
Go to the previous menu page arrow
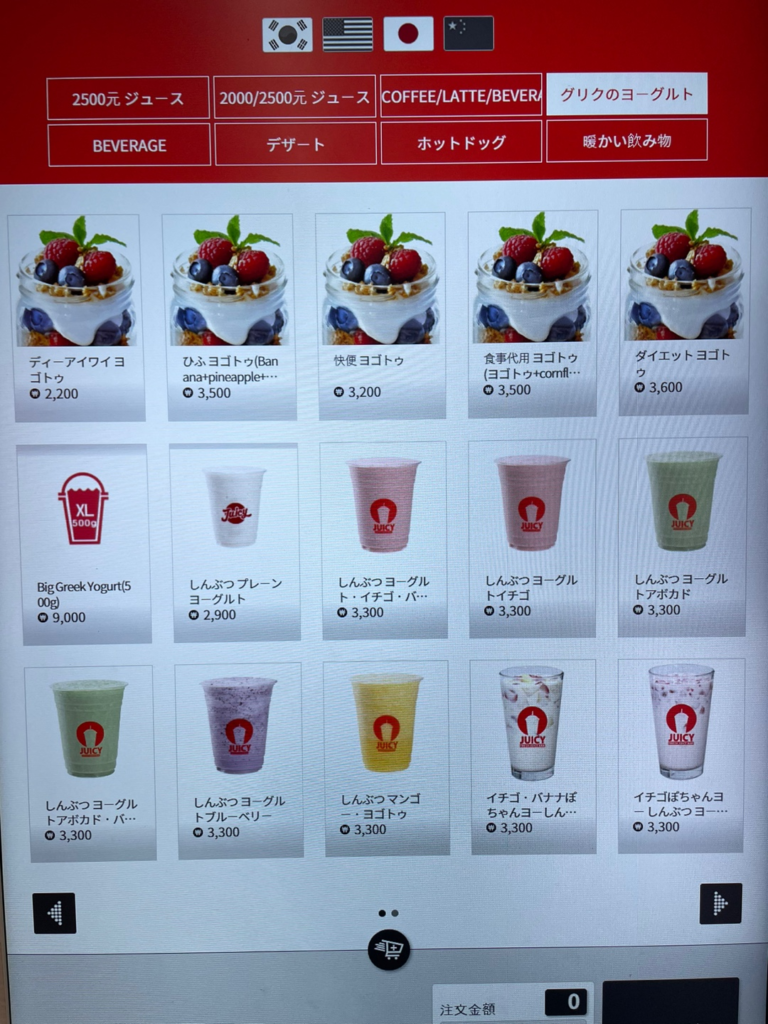pos(55,912)
